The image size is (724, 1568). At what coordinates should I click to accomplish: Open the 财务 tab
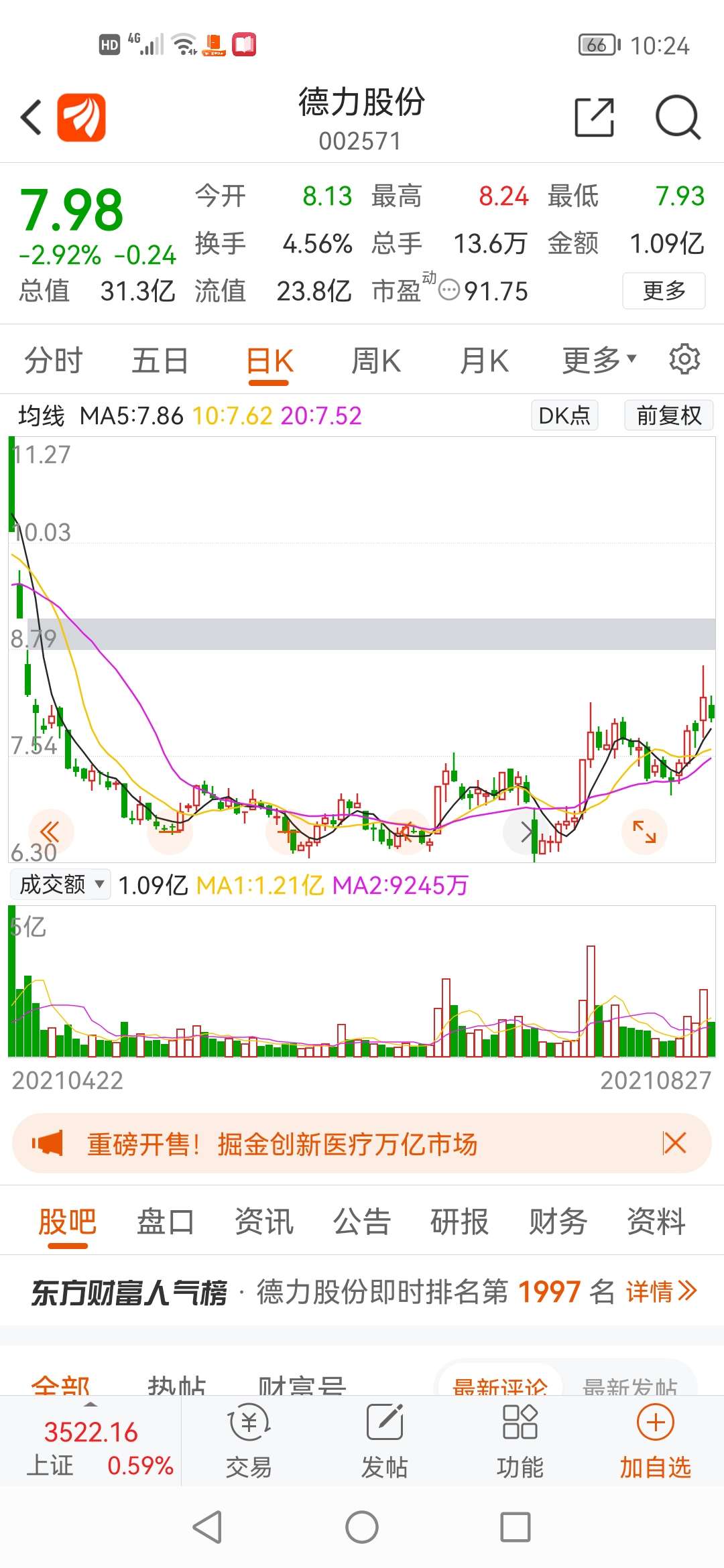point(558,1221)
